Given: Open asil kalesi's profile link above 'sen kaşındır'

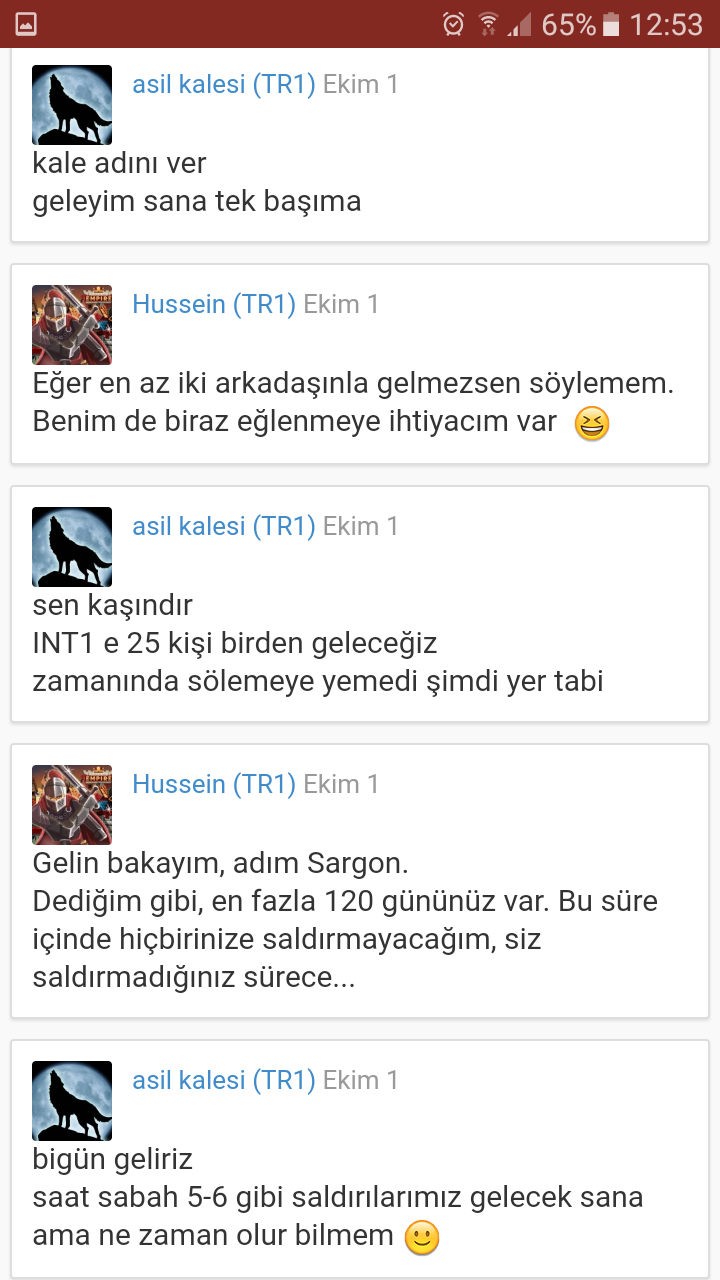Looking at the screenshot, I should [x=224, y=527].
